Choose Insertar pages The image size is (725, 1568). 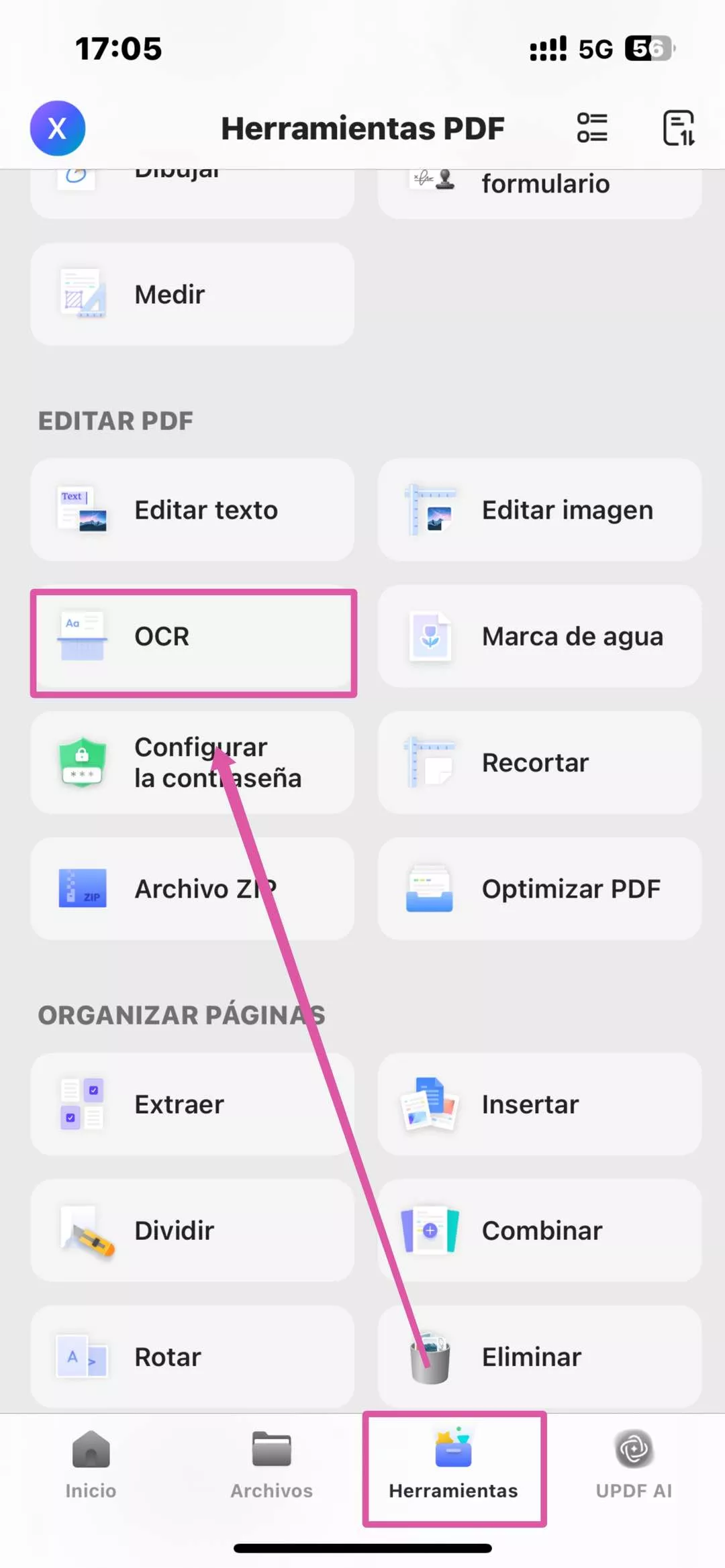(539, 1104)
